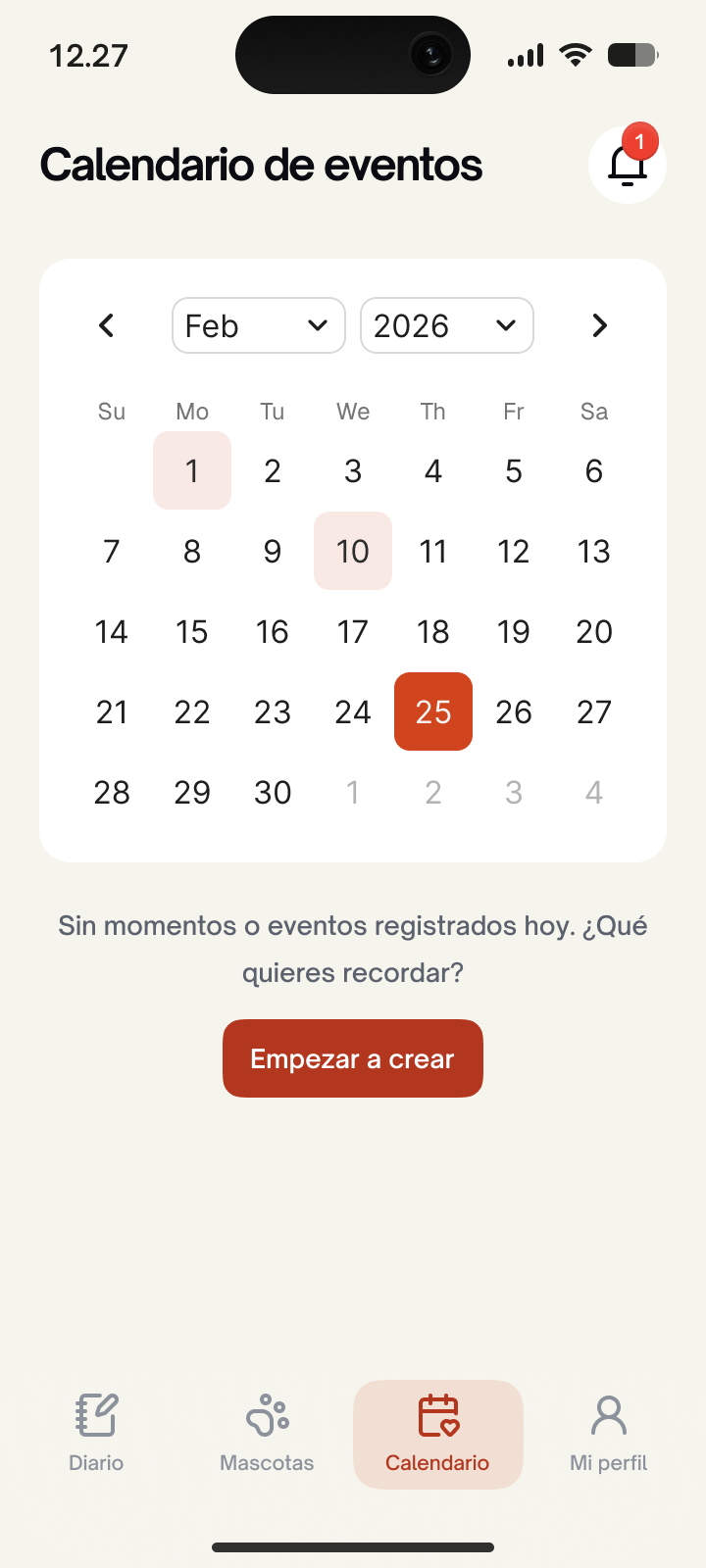
Task: Open the 2026 year dropdown
Action: [447, 325]
